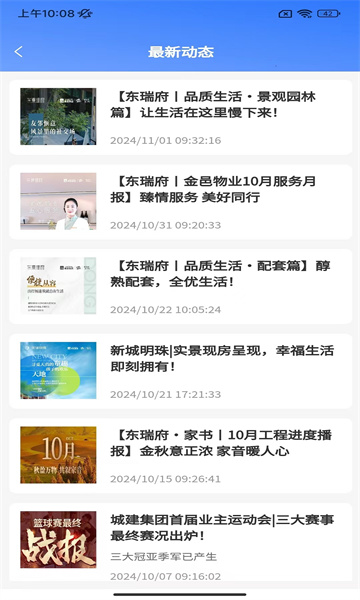Open the 东瑞府 配套篇 article
The image size is (360, 600).
181,286
